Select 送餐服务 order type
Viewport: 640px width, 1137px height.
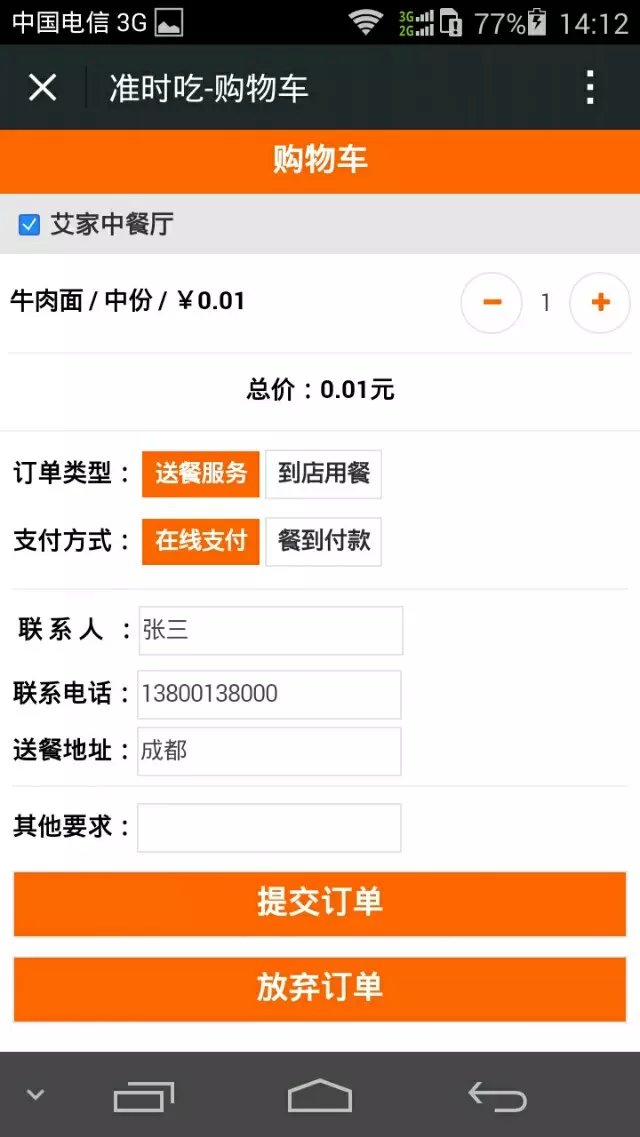point(201,473)
